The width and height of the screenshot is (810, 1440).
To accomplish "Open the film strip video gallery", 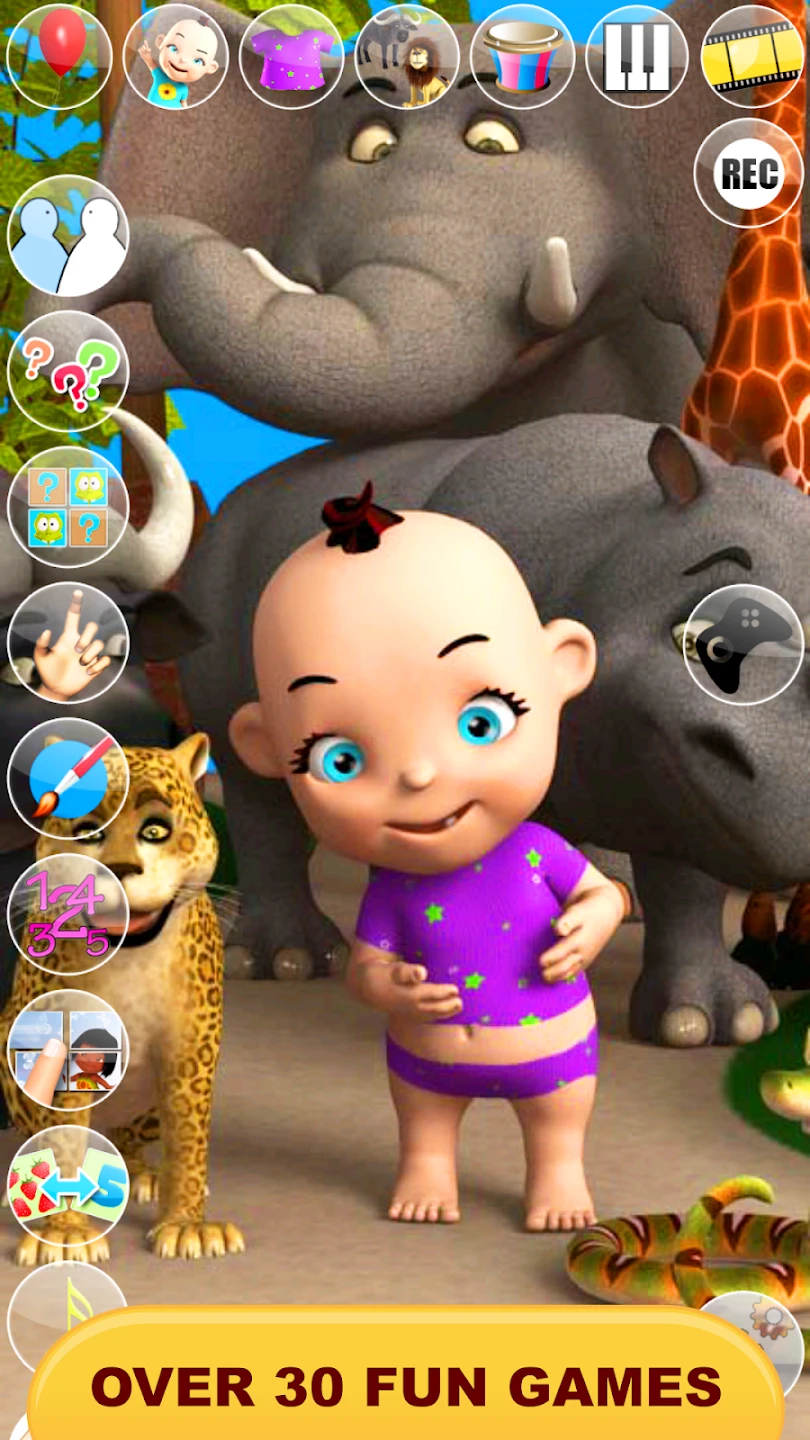I will (752, 56).
